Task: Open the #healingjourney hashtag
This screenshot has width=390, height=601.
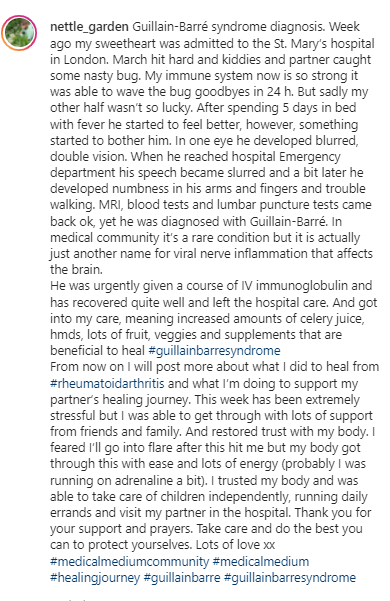Action: 95,578
